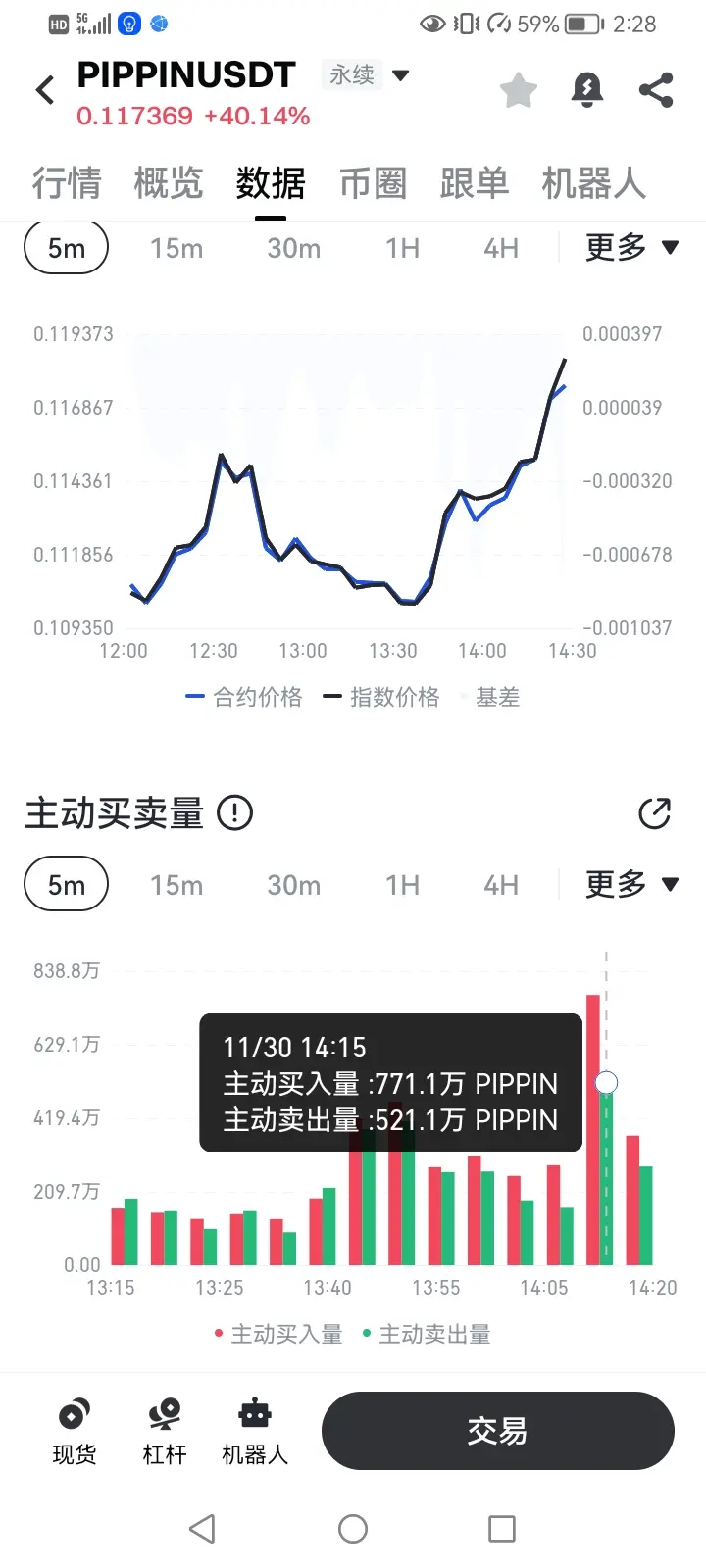Open the 机器人 top tab

[x=593, y=183]
